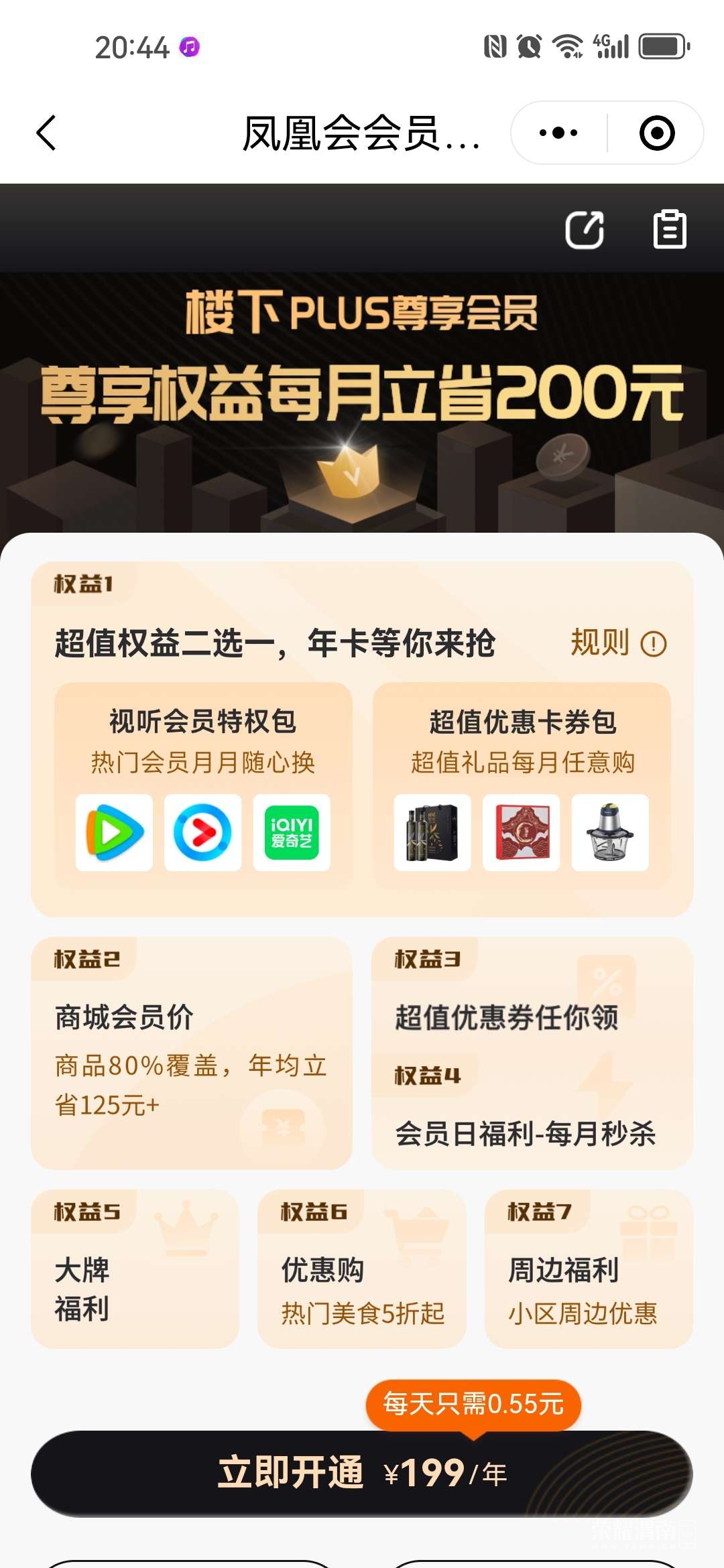
Task: Open the mini program more-options menu
Action: (x=558, y=133)
